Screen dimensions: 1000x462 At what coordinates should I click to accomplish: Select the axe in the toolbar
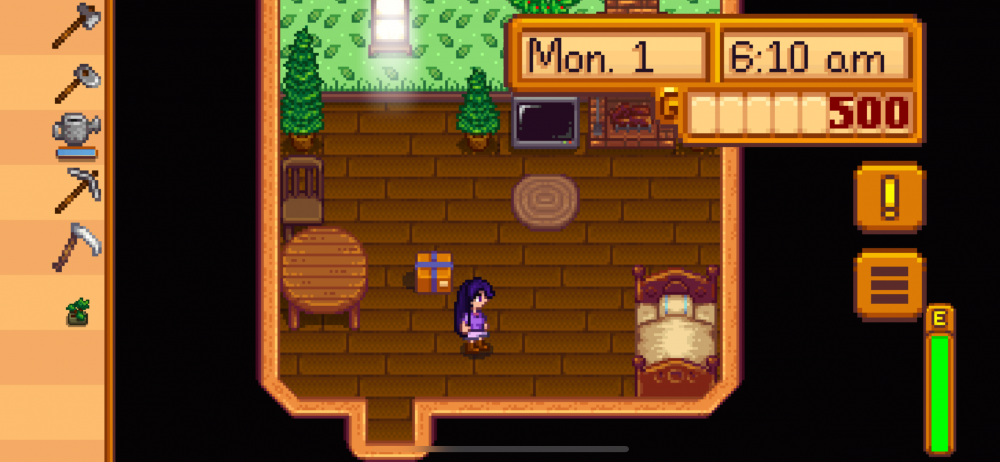coord(73,25)
